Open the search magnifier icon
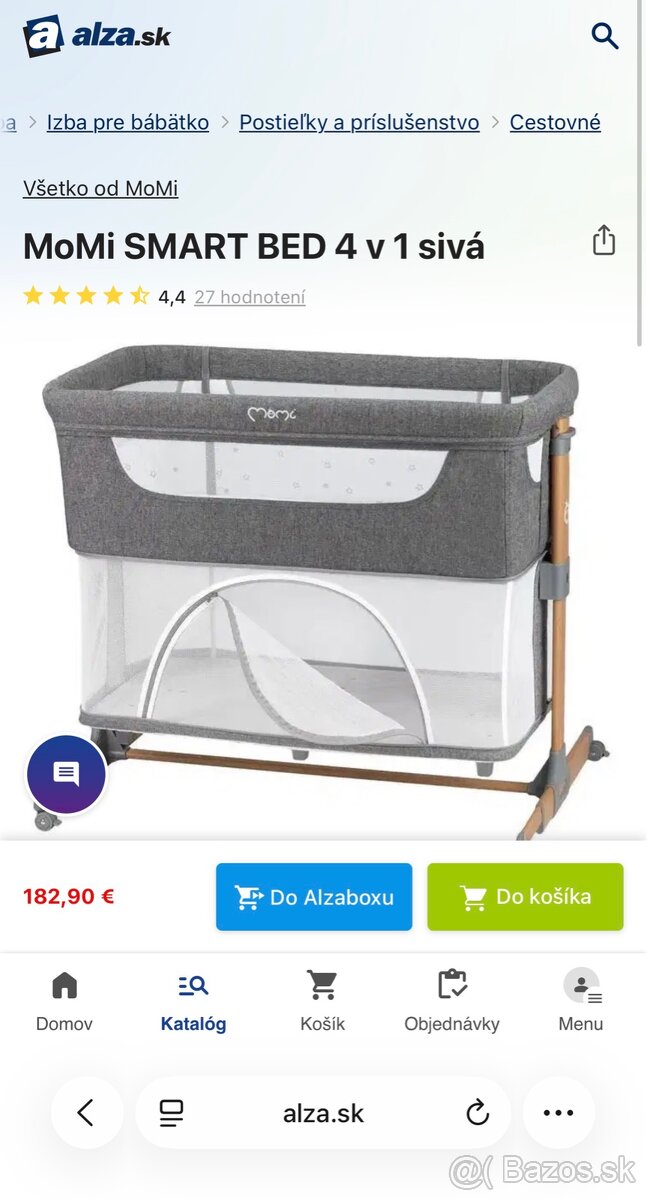This screenshot has width=647, height=1200. pyautogui.click(x=604, y=37)
